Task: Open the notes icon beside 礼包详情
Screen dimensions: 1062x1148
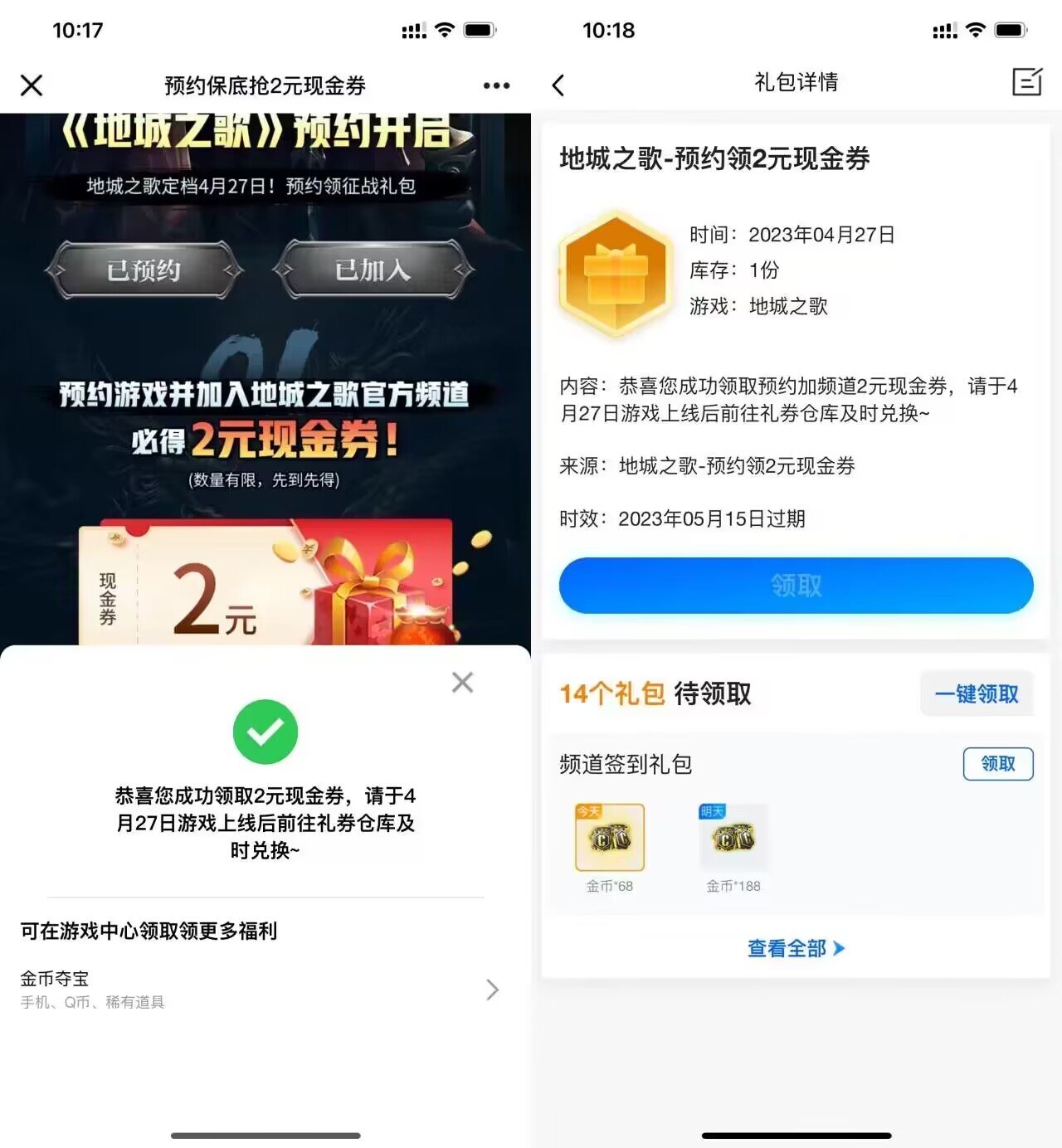Action: point(1027,83)
